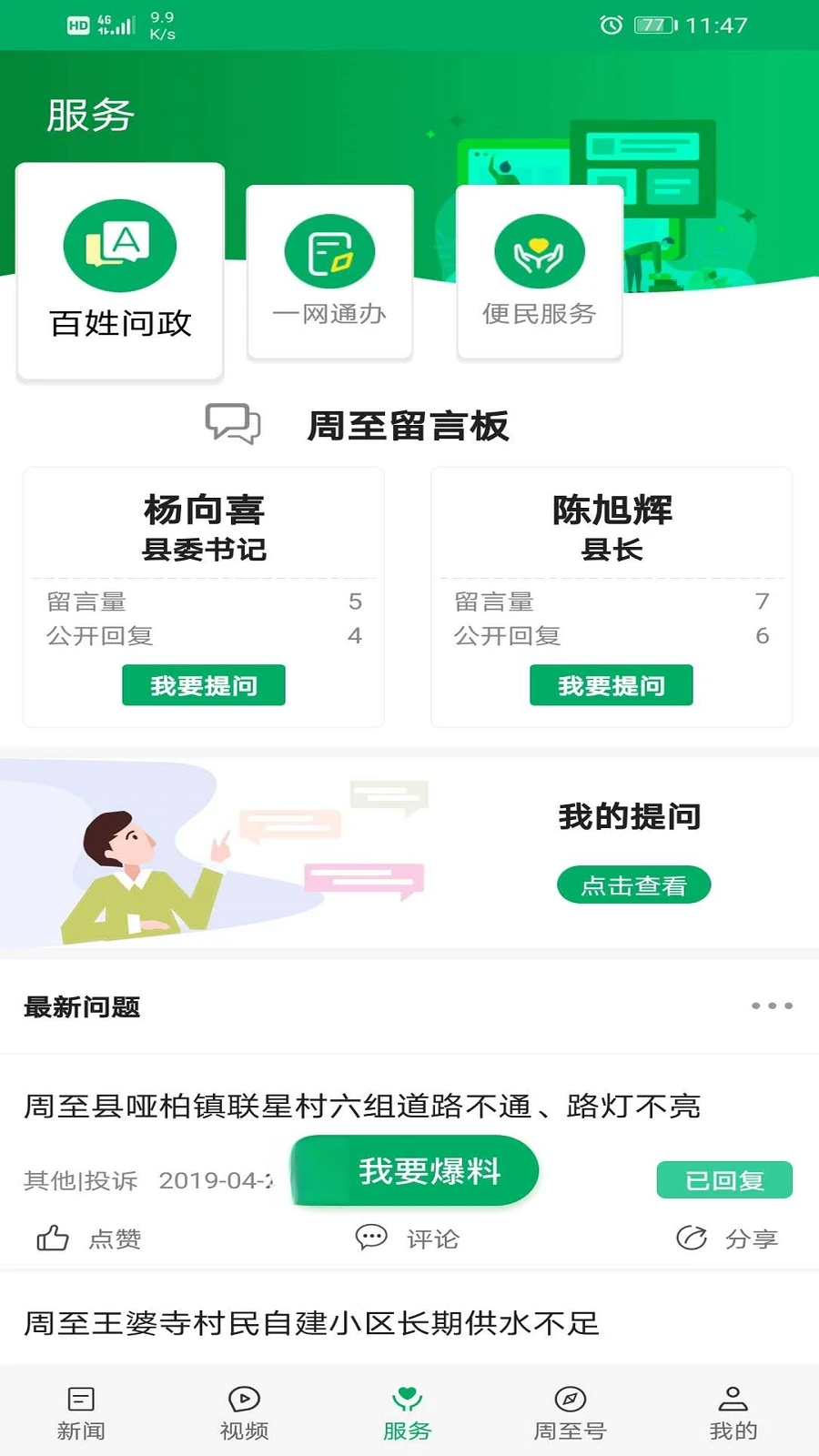Viewport: 819px width, 1456px height.
Task: Like the 哑柏镇联星村 question
Action: tap(89, 1239)
